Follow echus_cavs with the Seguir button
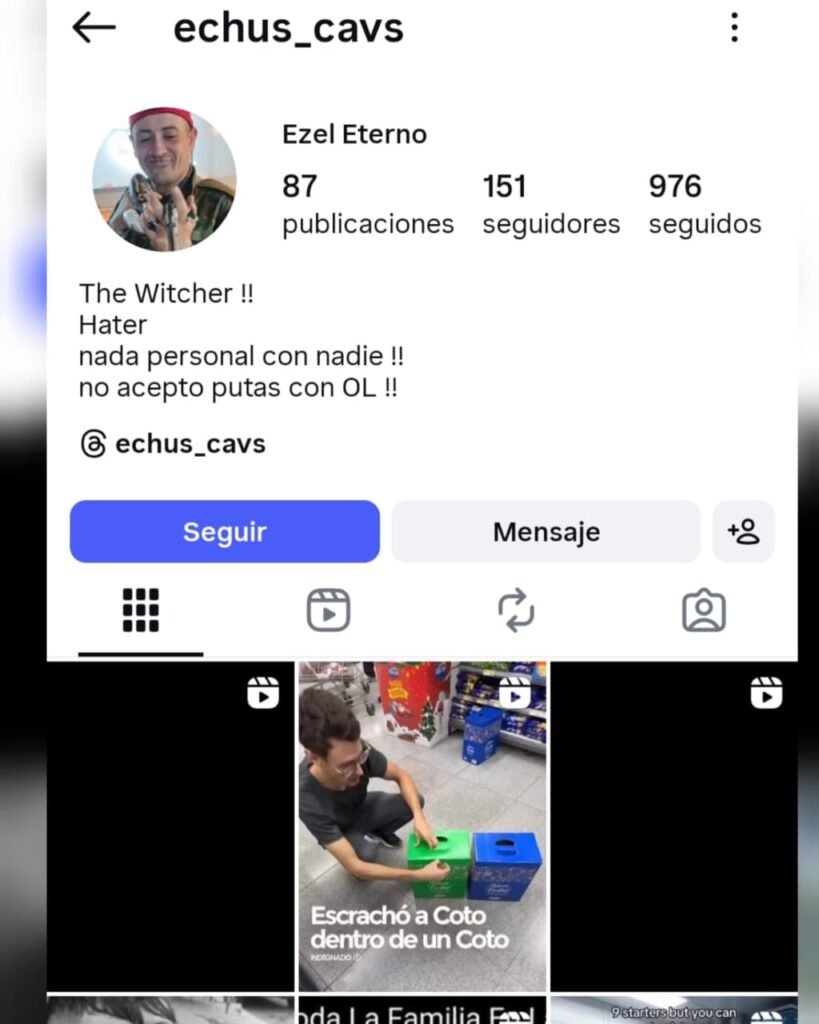This screenshot has height=1024, width=819. [x=224, y=532]
